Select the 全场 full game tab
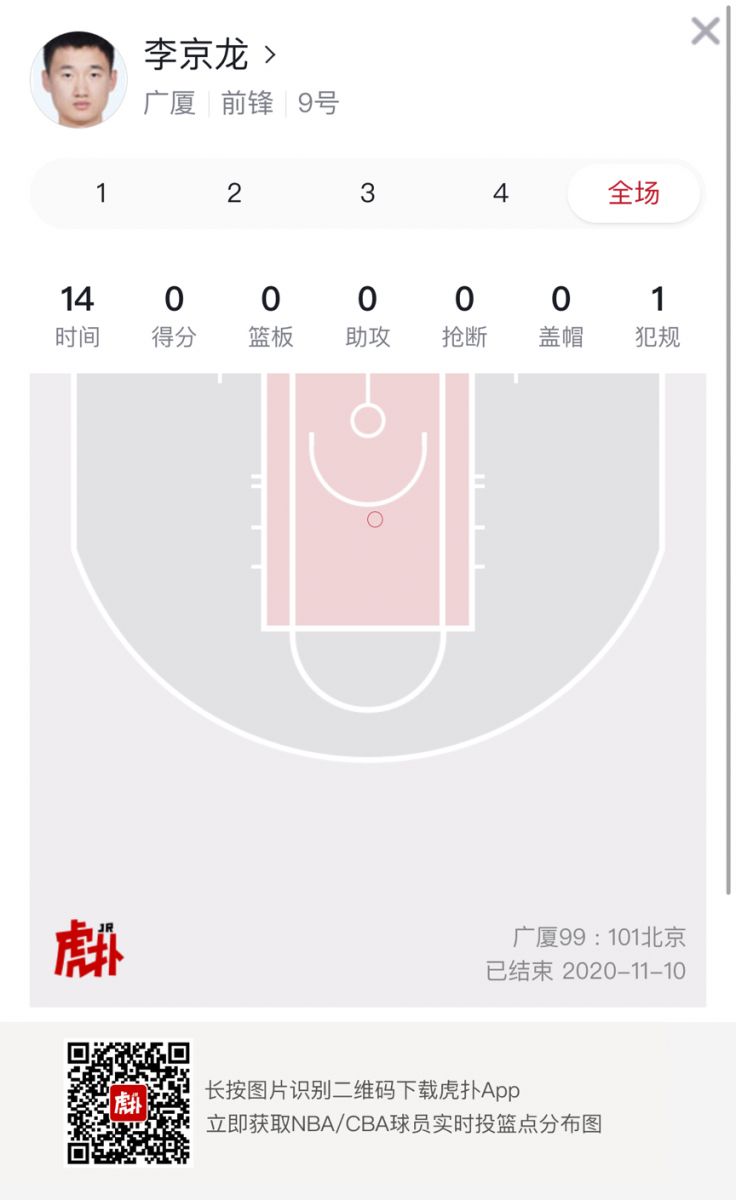This screenshot has width=736, height=1200. point(634,193)
